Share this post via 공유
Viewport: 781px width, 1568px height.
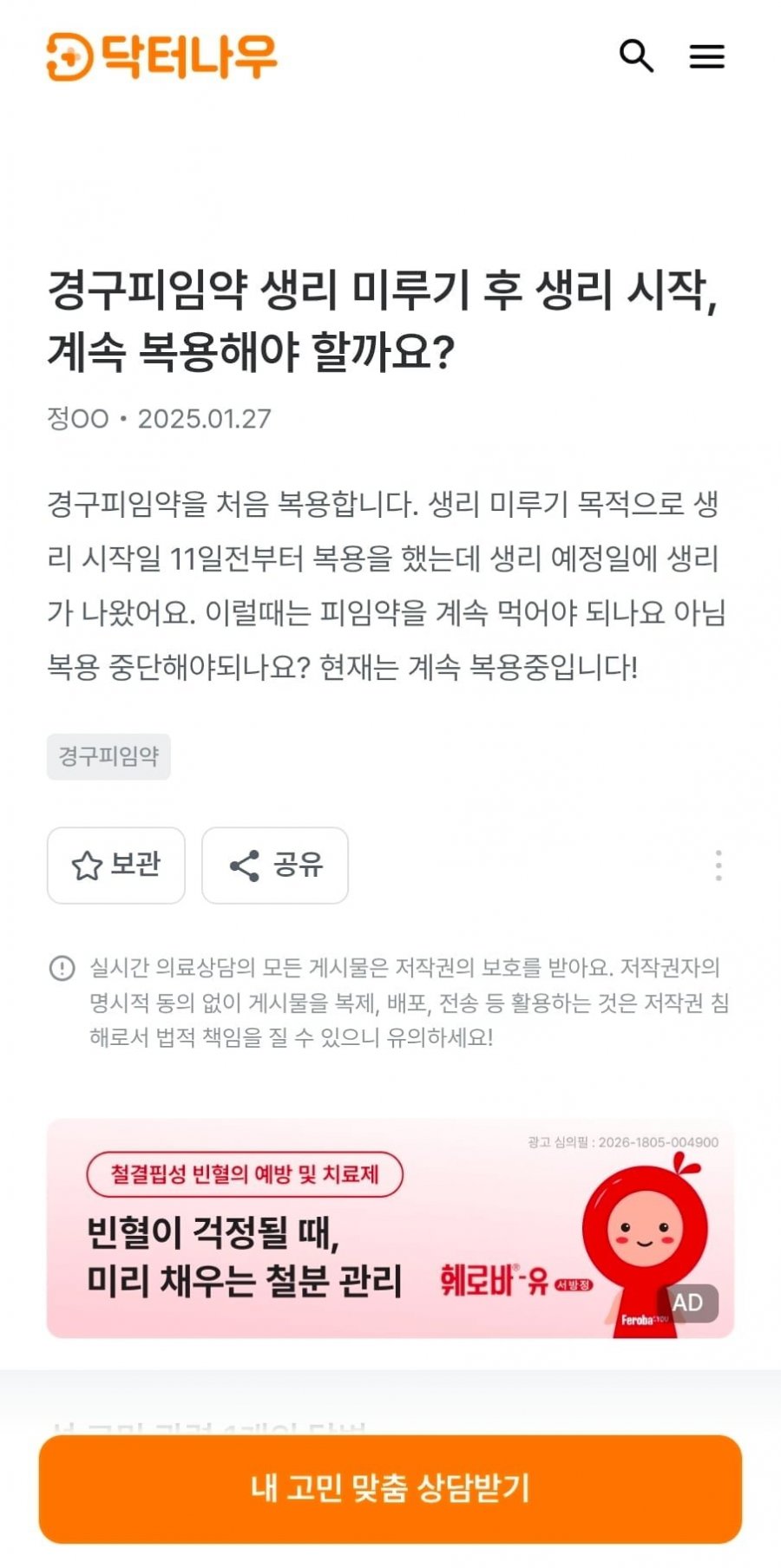[x=275, y=865]
